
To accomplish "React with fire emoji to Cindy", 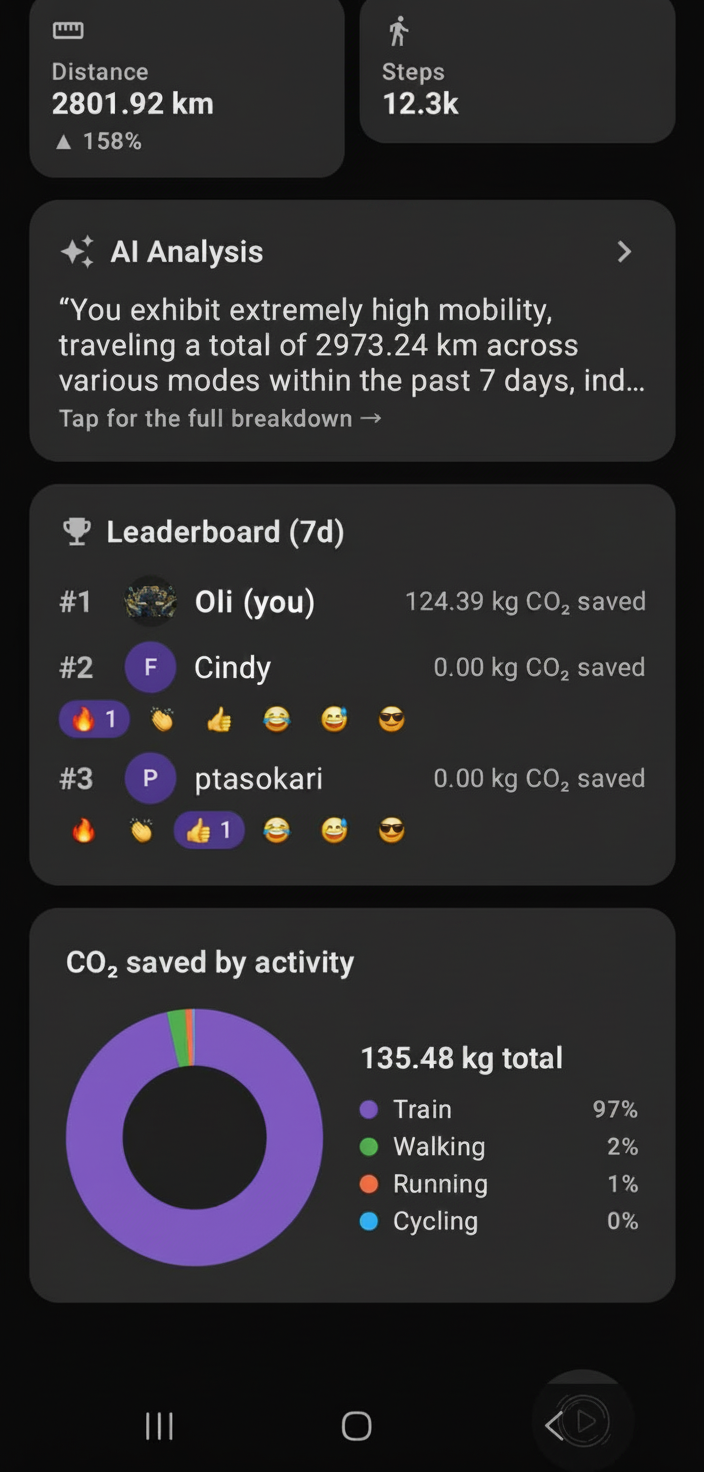I will pos(94,719).
